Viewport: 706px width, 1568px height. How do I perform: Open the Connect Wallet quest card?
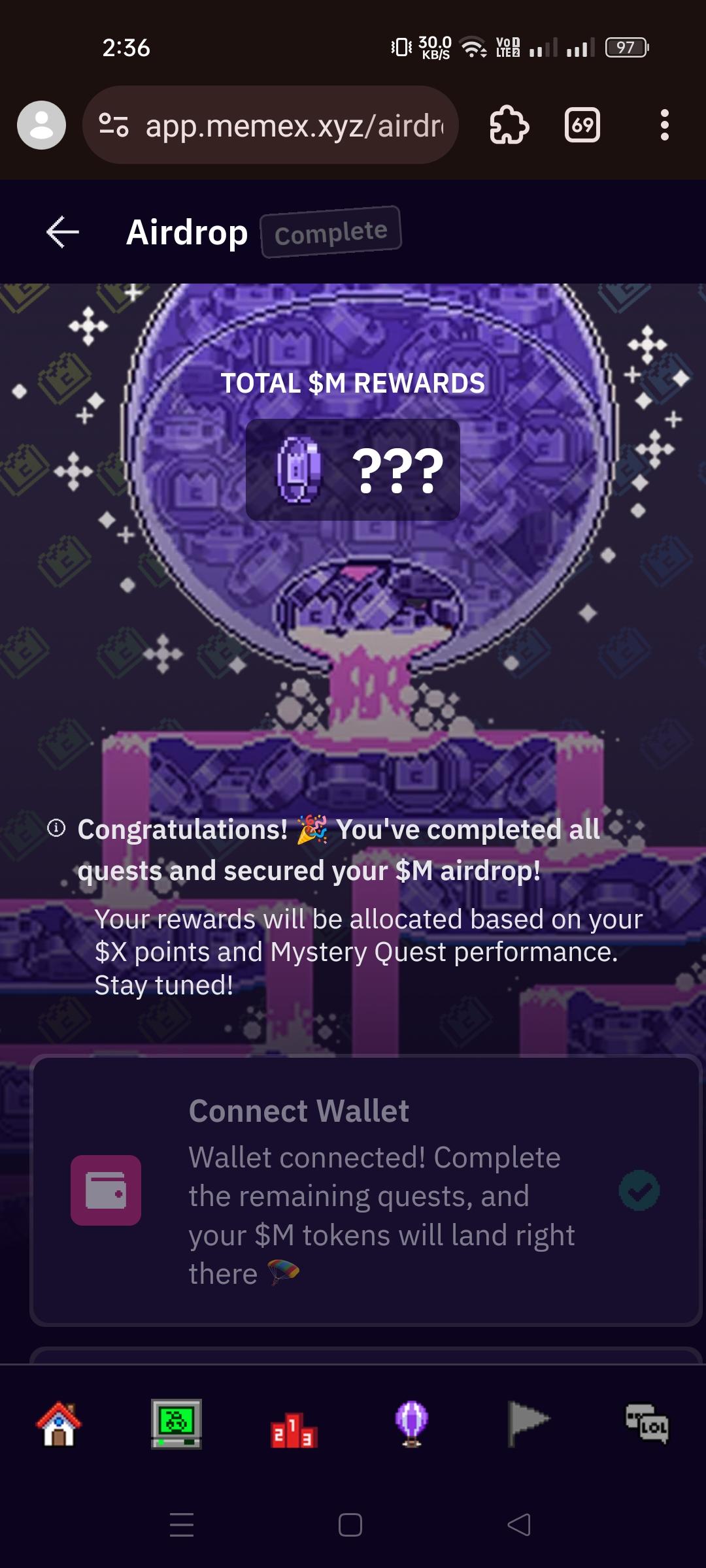[x=366, y=1190]
